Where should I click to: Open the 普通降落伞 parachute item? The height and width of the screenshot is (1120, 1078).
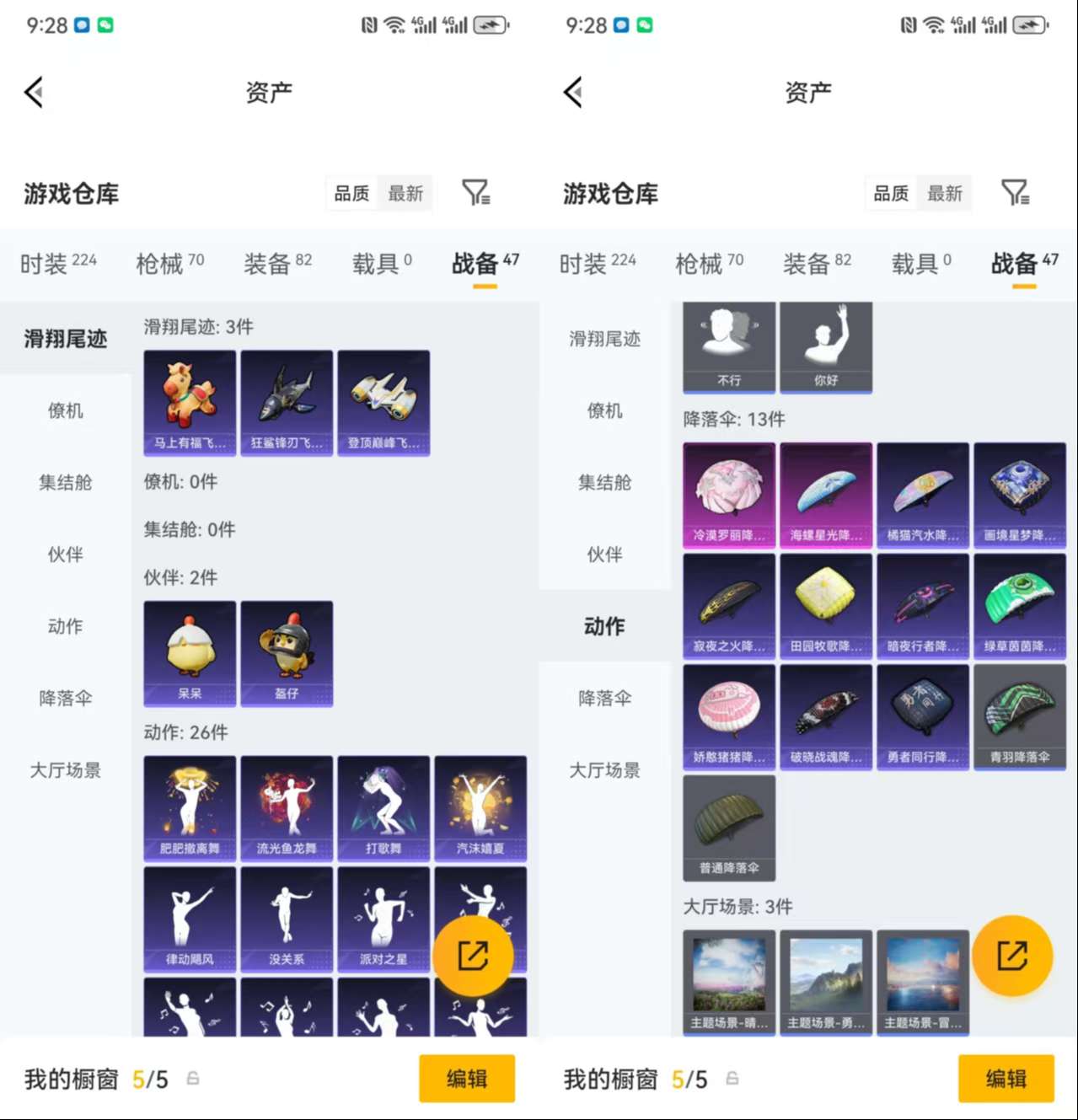point(728,826)
